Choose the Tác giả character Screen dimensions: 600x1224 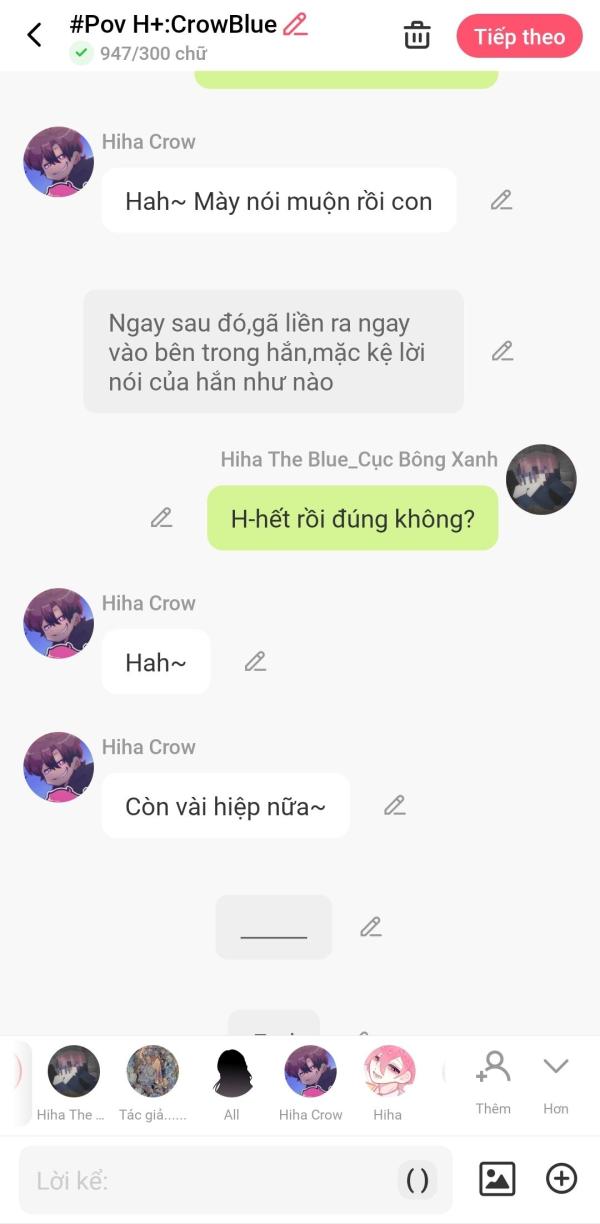click(152, 1082)
